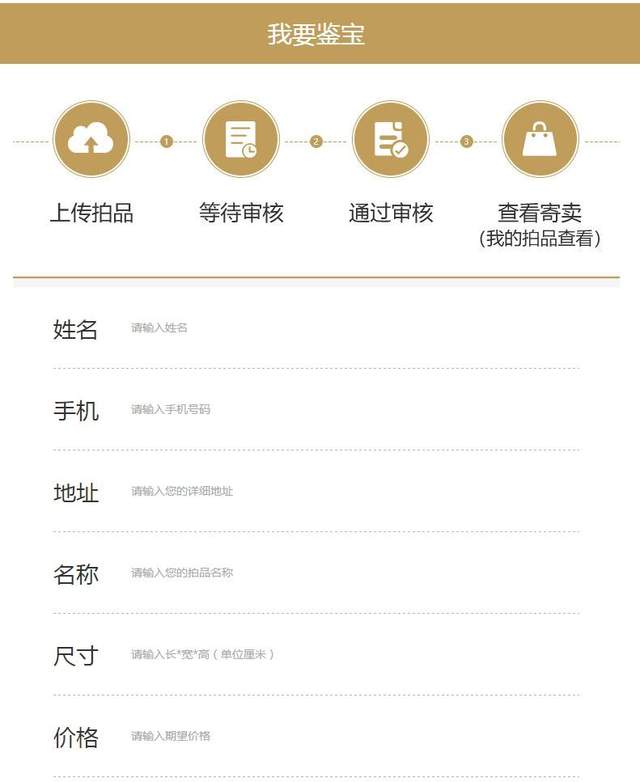Screen dimensions: 640x782
Task: Focus the 价格 expected price field
Action: click(340, 737)
